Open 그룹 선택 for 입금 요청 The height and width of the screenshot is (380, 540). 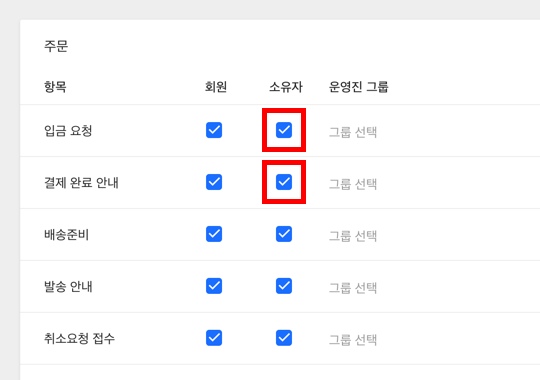353,132
